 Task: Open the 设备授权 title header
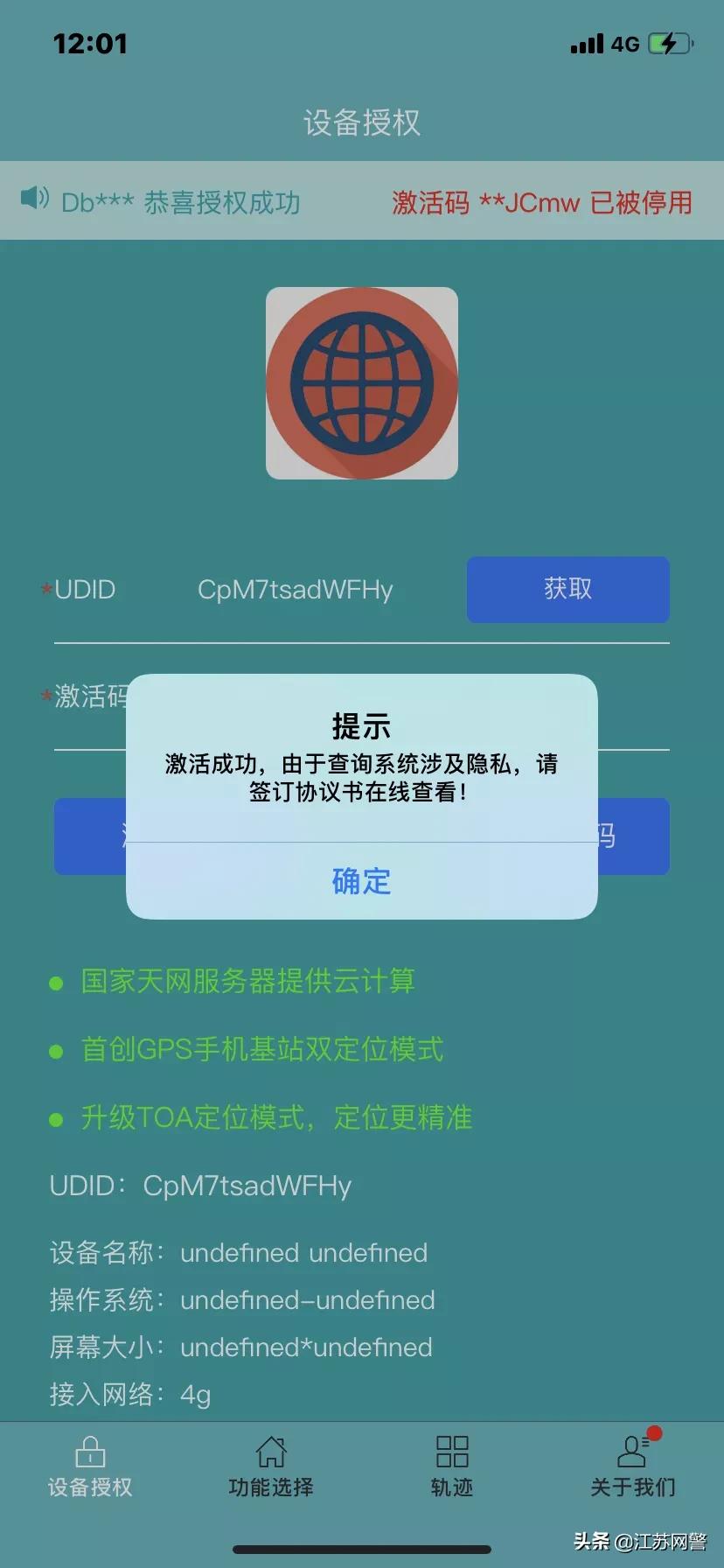[362, 122]
